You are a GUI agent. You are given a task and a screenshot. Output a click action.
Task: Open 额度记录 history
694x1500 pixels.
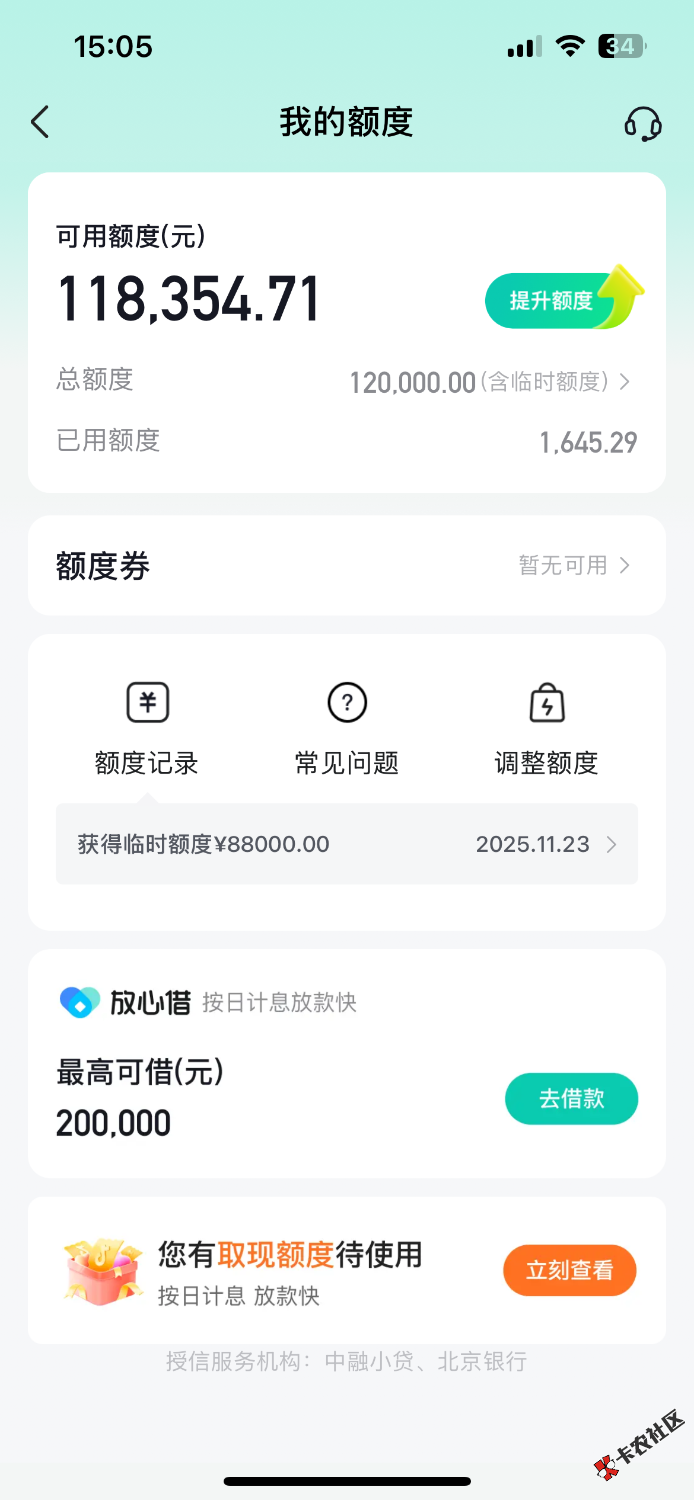147,730
